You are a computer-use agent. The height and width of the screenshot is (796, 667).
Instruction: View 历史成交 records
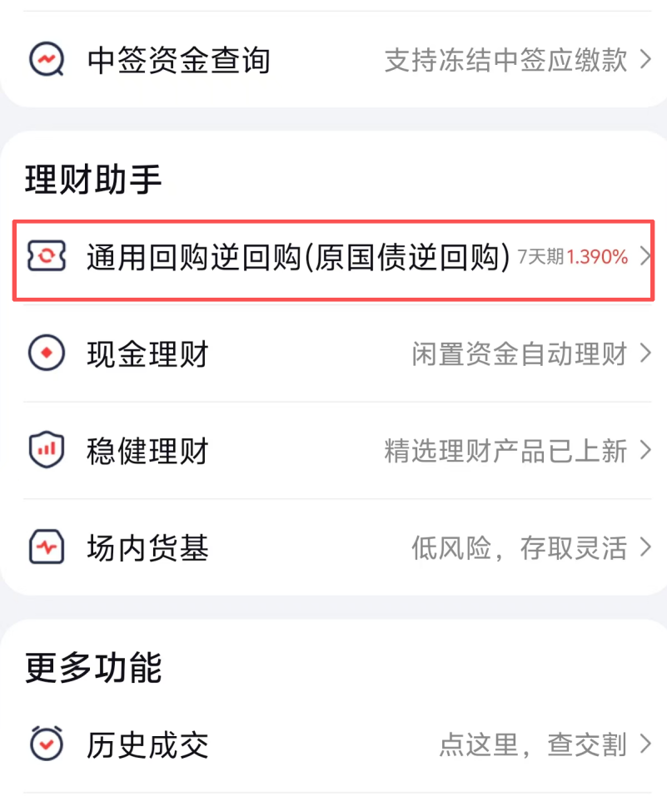coord(333,744)
